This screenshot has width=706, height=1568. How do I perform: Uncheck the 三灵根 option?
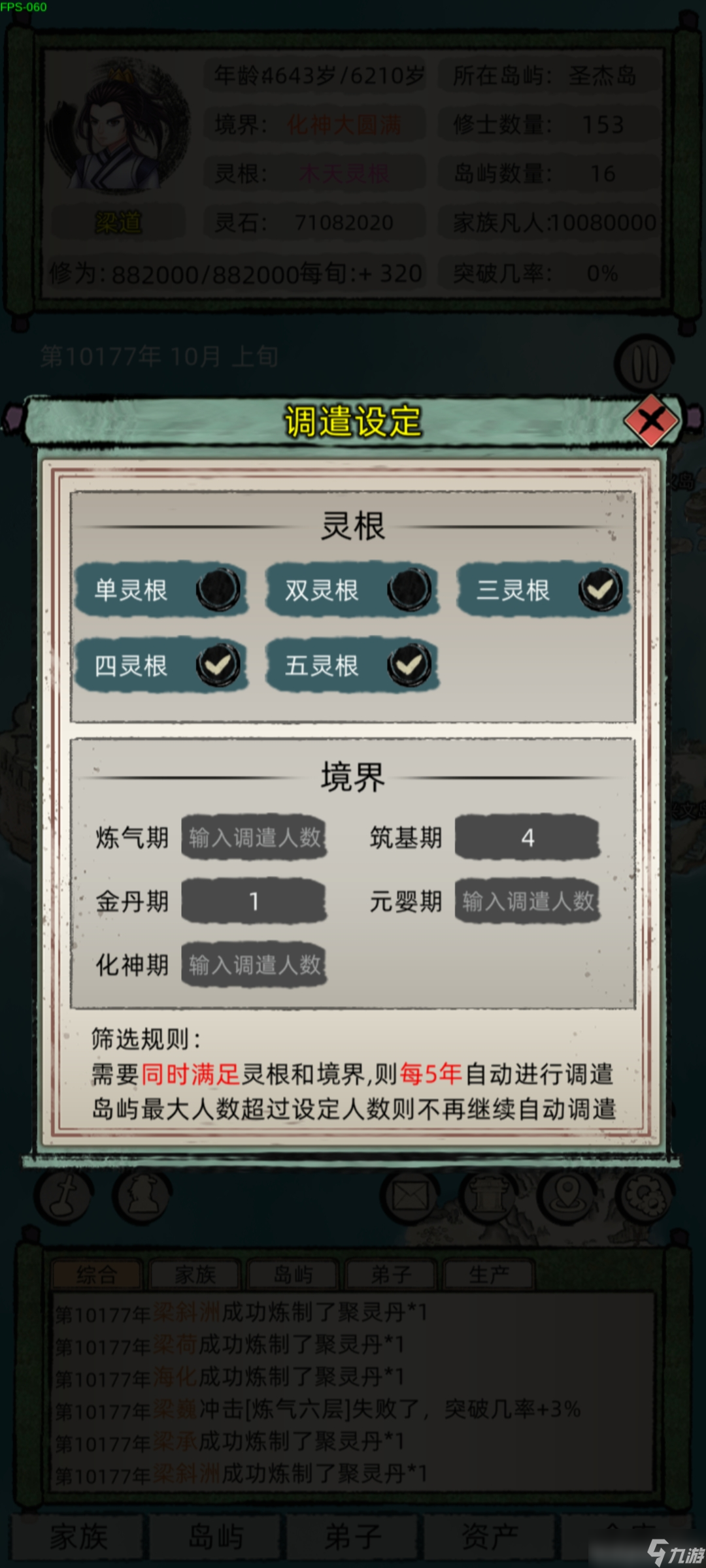[x=600, y=590]
